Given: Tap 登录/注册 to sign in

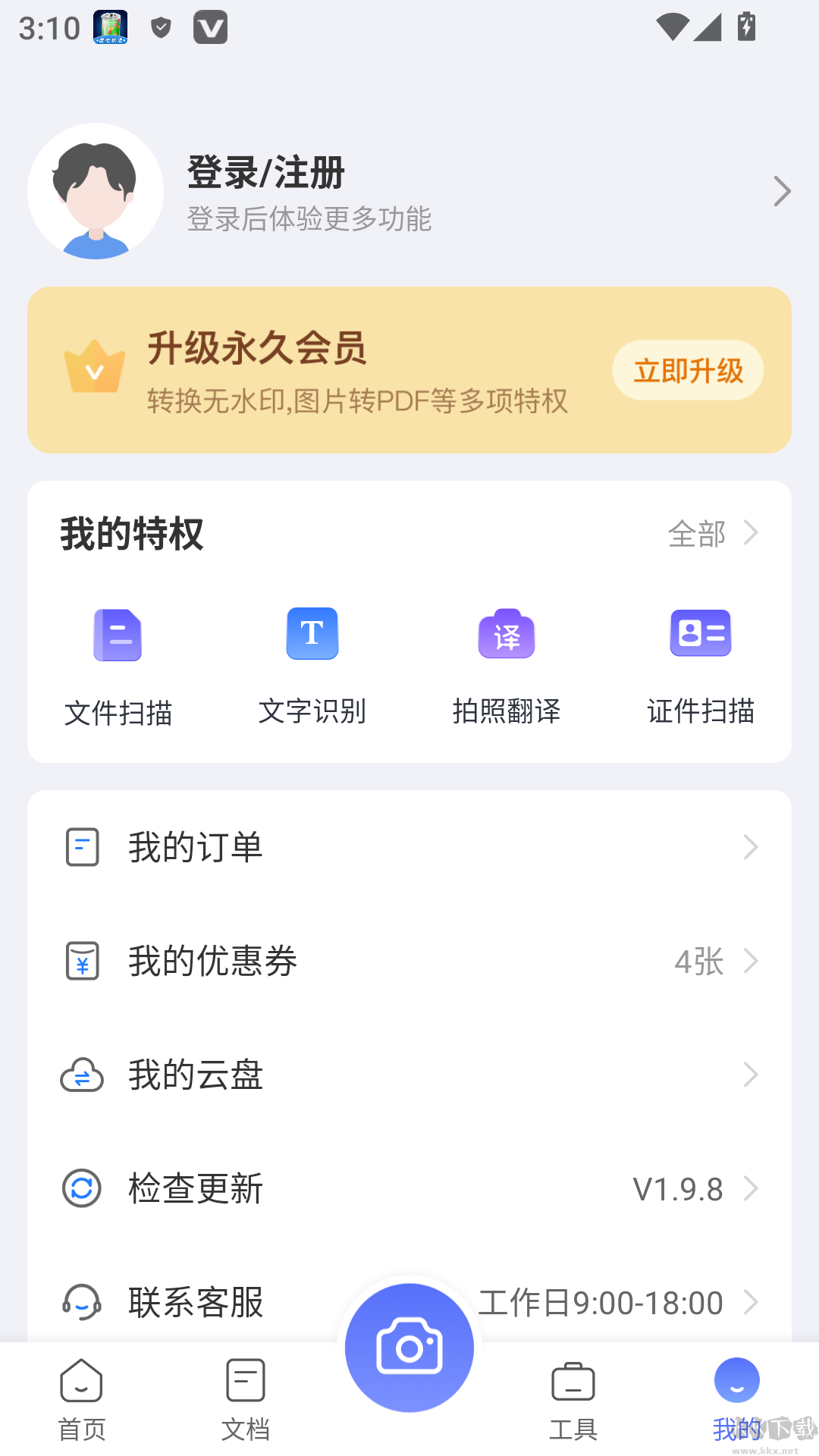Looking at the screenshot, I should pos(265,173).
